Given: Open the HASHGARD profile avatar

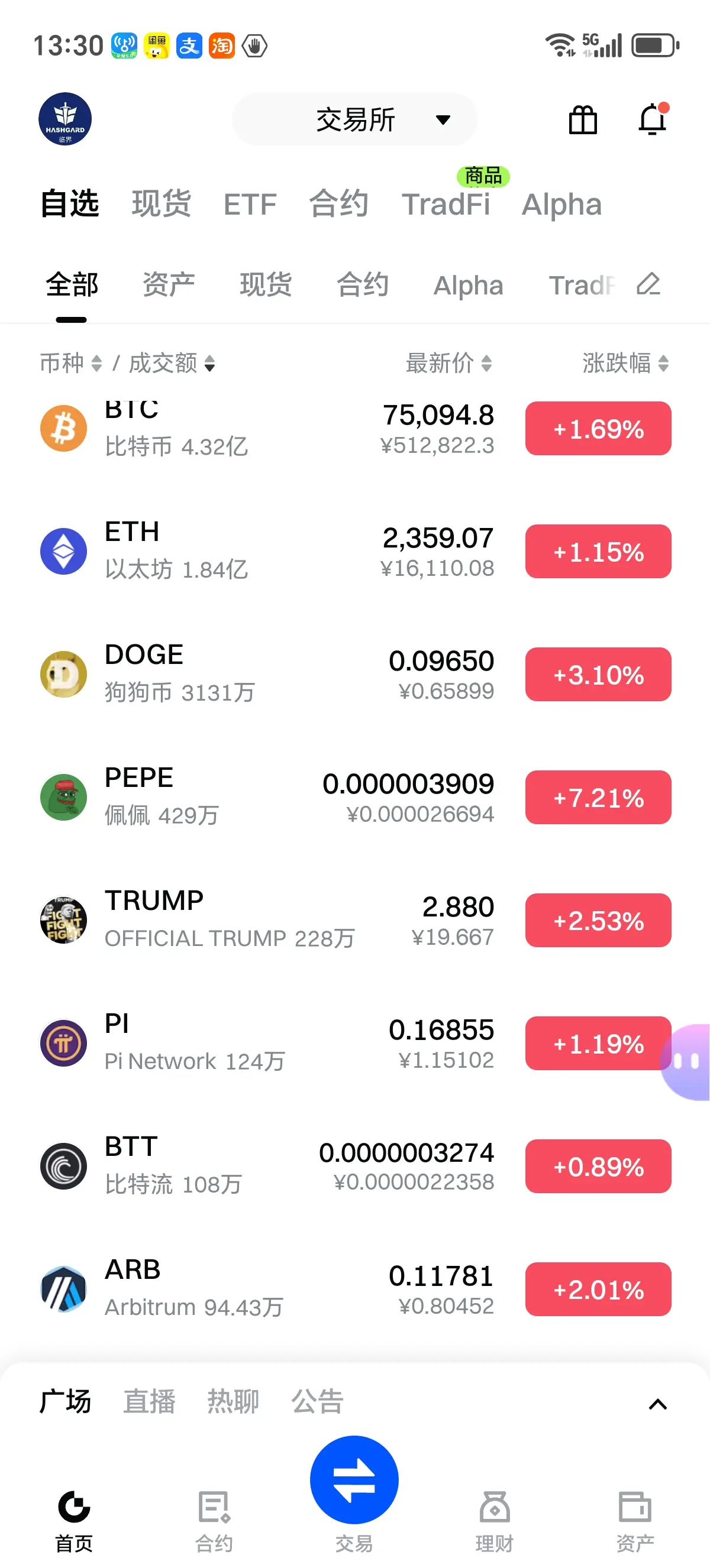Looking at the screenshot, I should 65,119.
